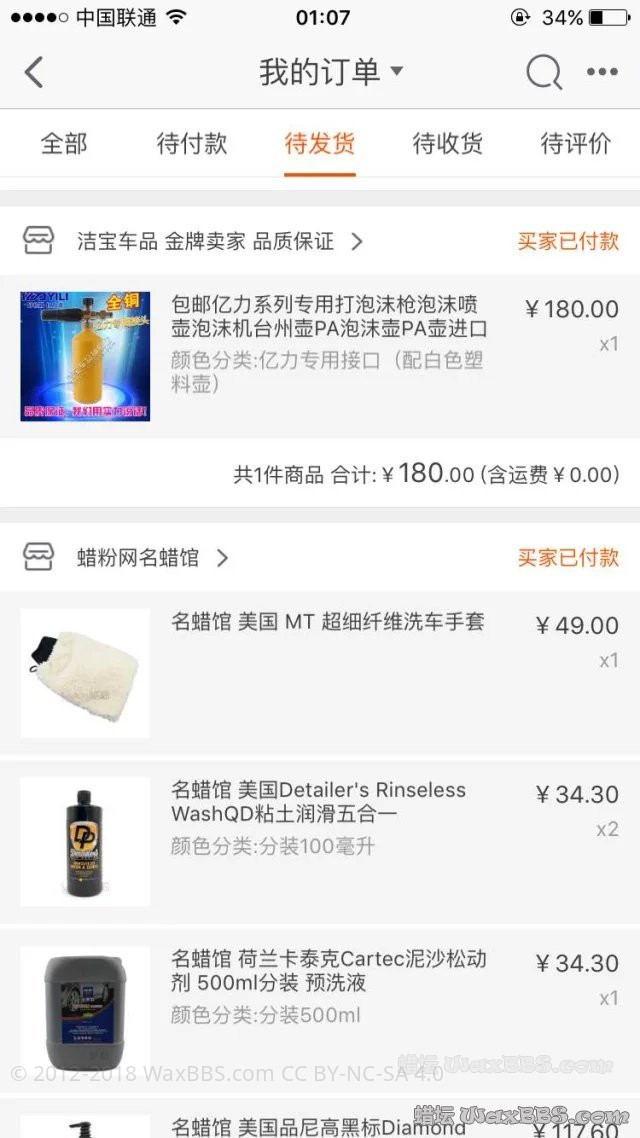Viewport: 640px width, 1138px height.
Task: Open the three-dot overflow menu
Action: point(602,72)
